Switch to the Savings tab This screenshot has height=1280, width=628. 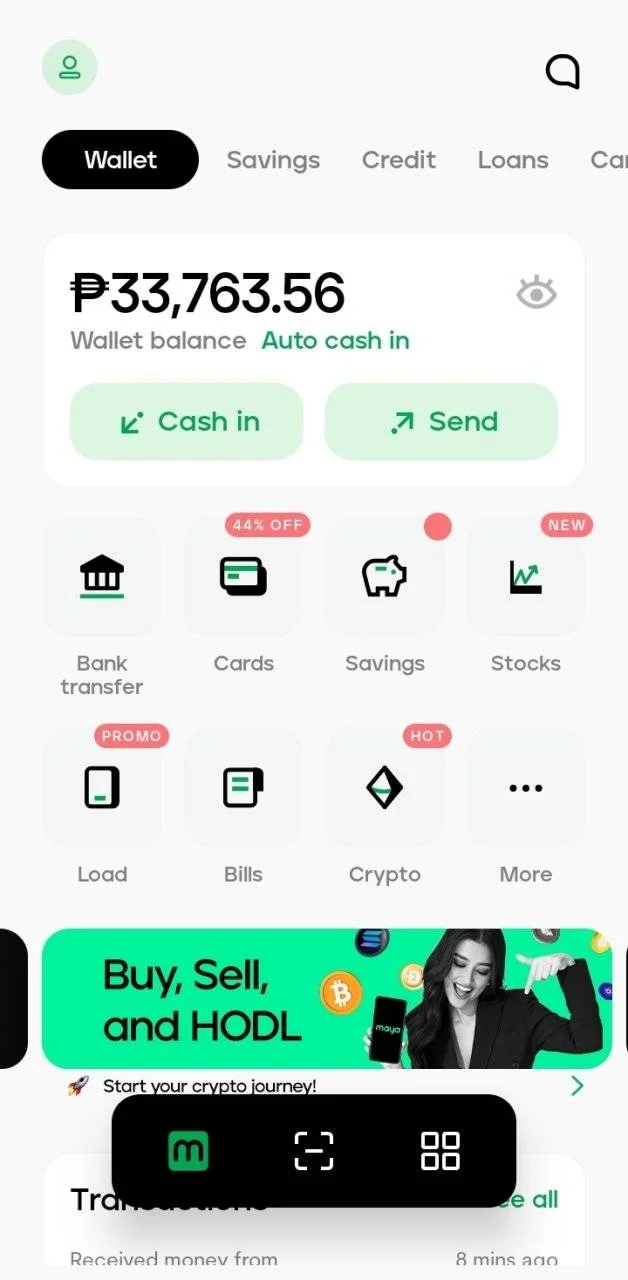(273, 160)
